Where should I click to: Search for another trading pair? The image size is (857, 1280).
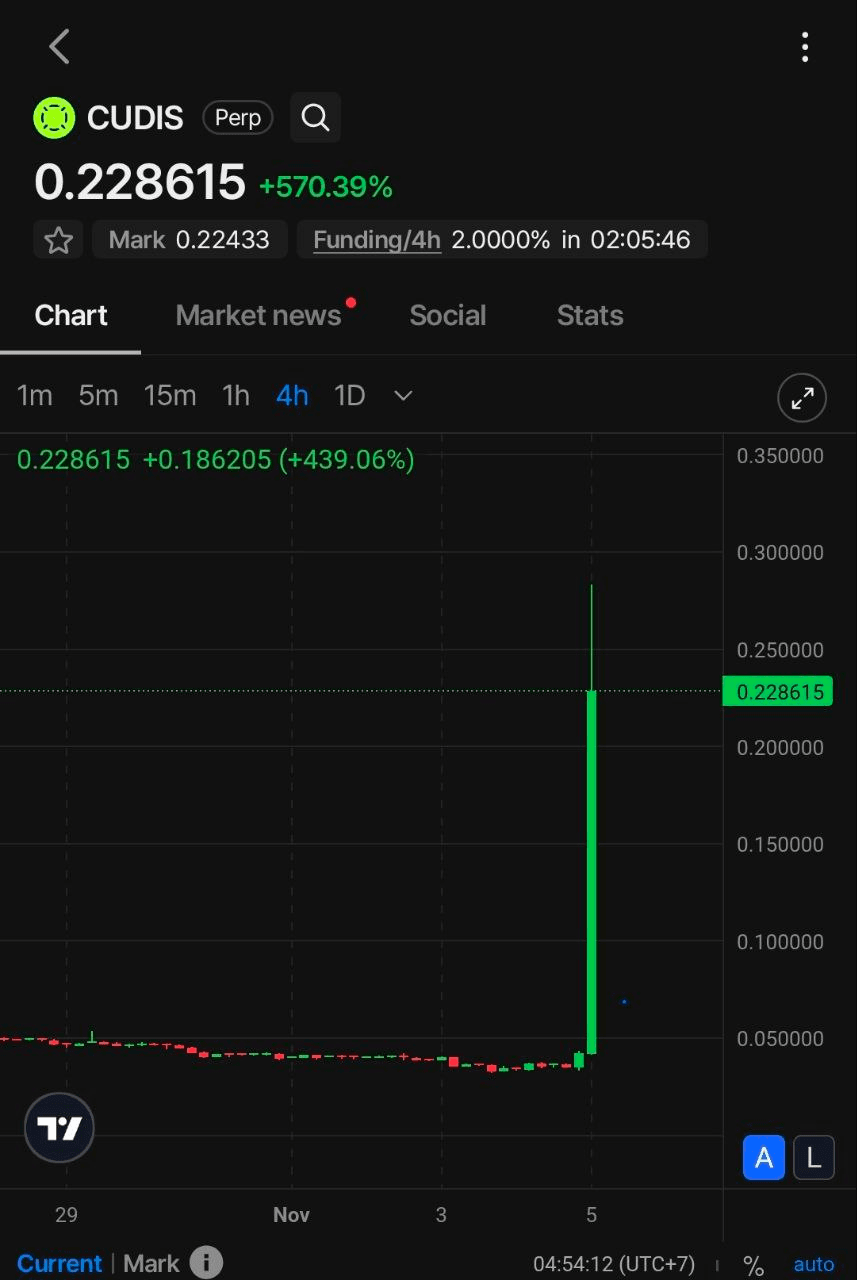point(315,118)
